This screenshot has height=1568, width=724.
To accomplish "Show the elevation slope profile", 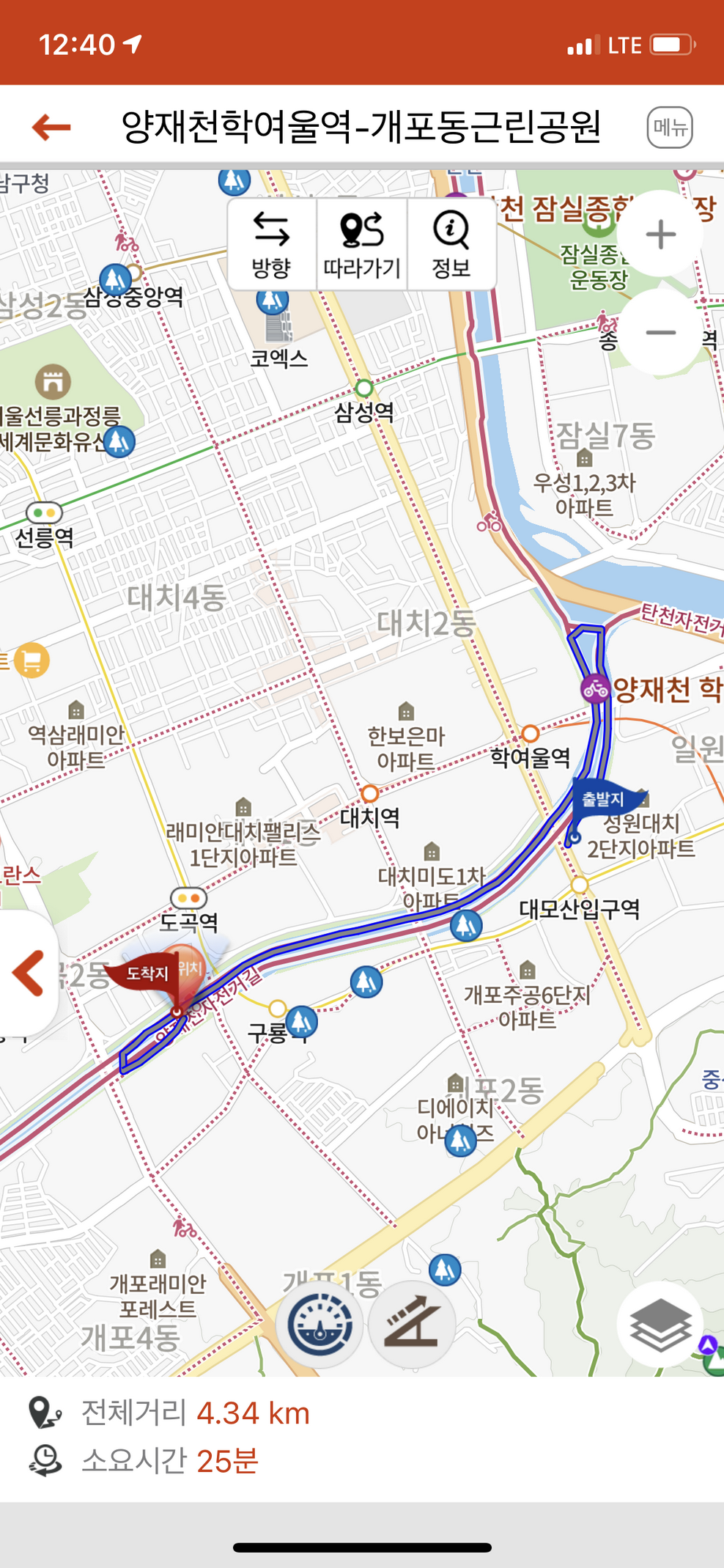I will pos(411,1325).
